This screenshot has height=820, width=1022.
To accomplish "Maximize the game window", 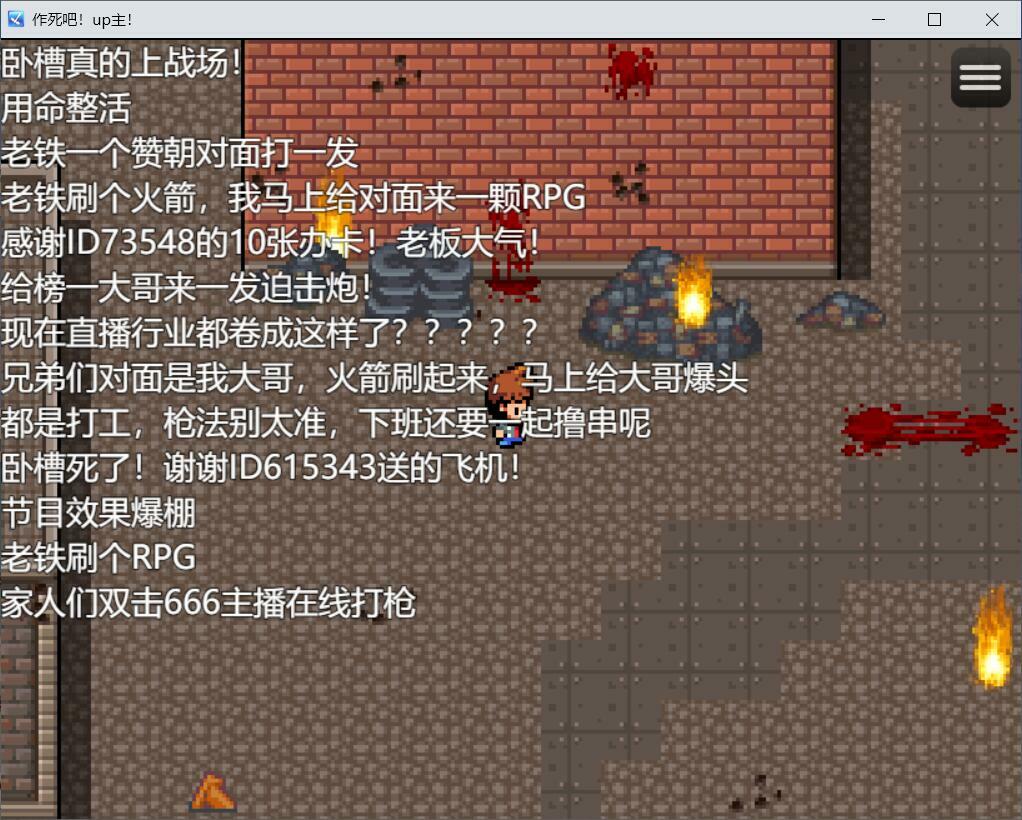I will point(935,19).
